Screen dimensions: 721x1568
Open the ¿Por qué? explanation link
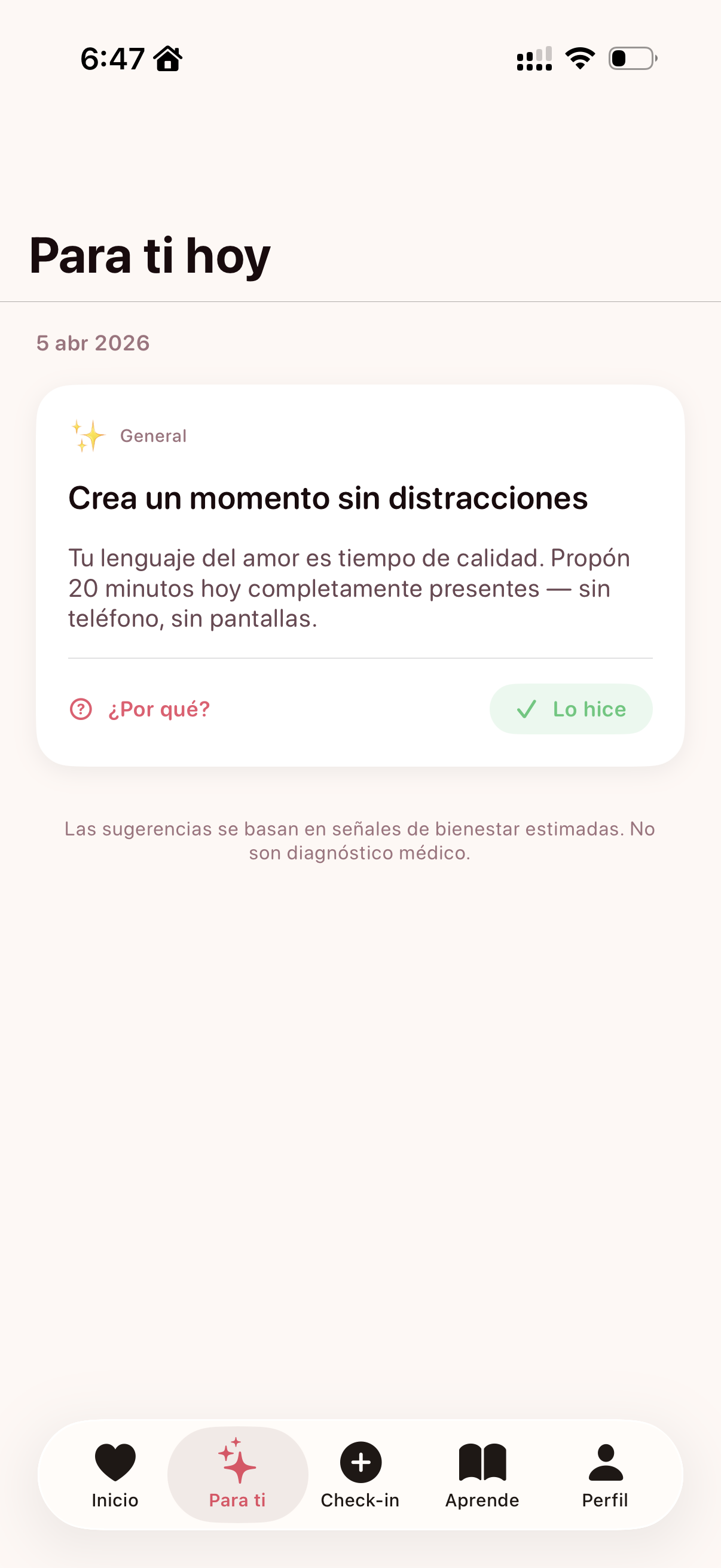(159, 709)
